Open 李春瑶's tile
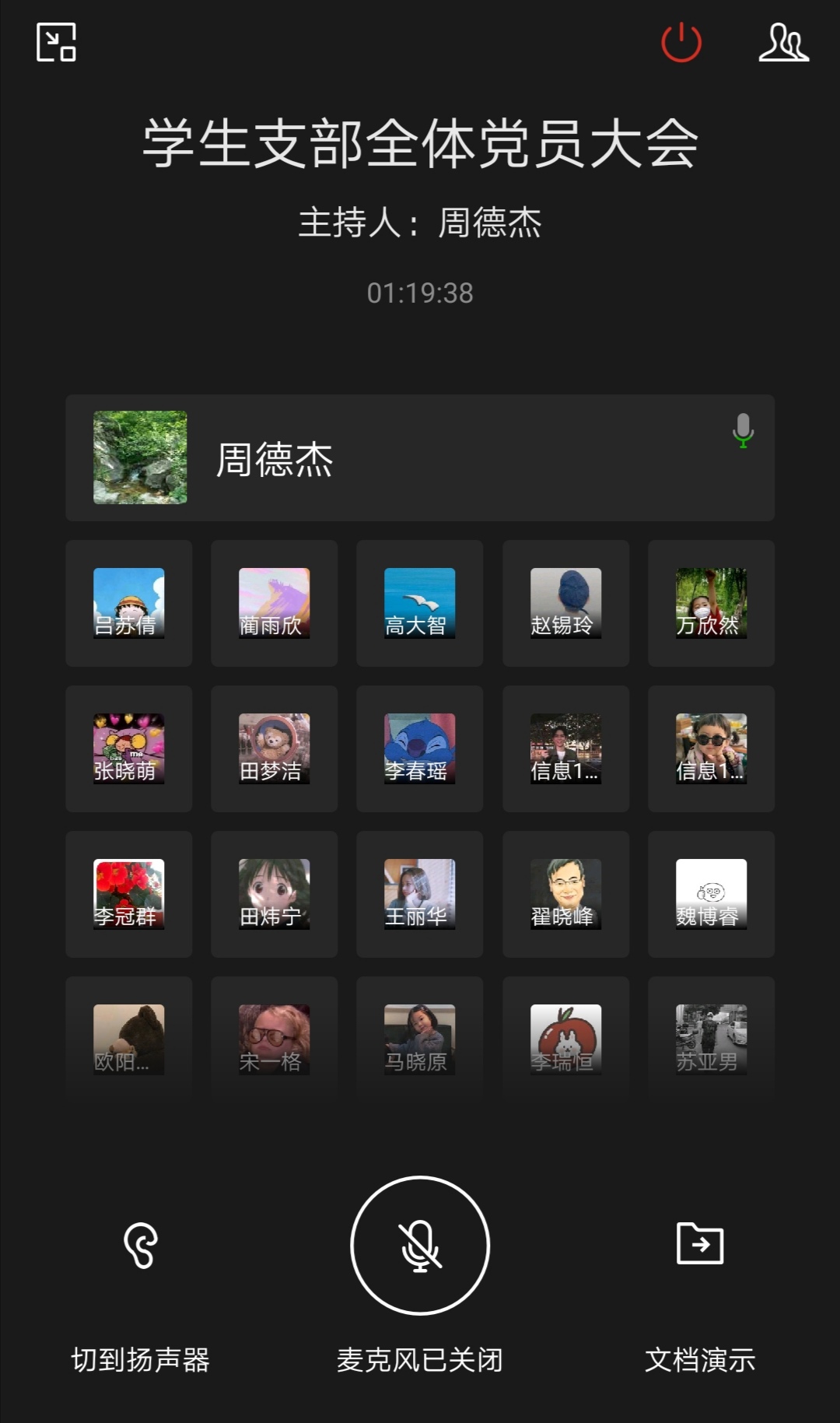The height and width of the screenshot is (1423, 840). click(x=420, y=748)
